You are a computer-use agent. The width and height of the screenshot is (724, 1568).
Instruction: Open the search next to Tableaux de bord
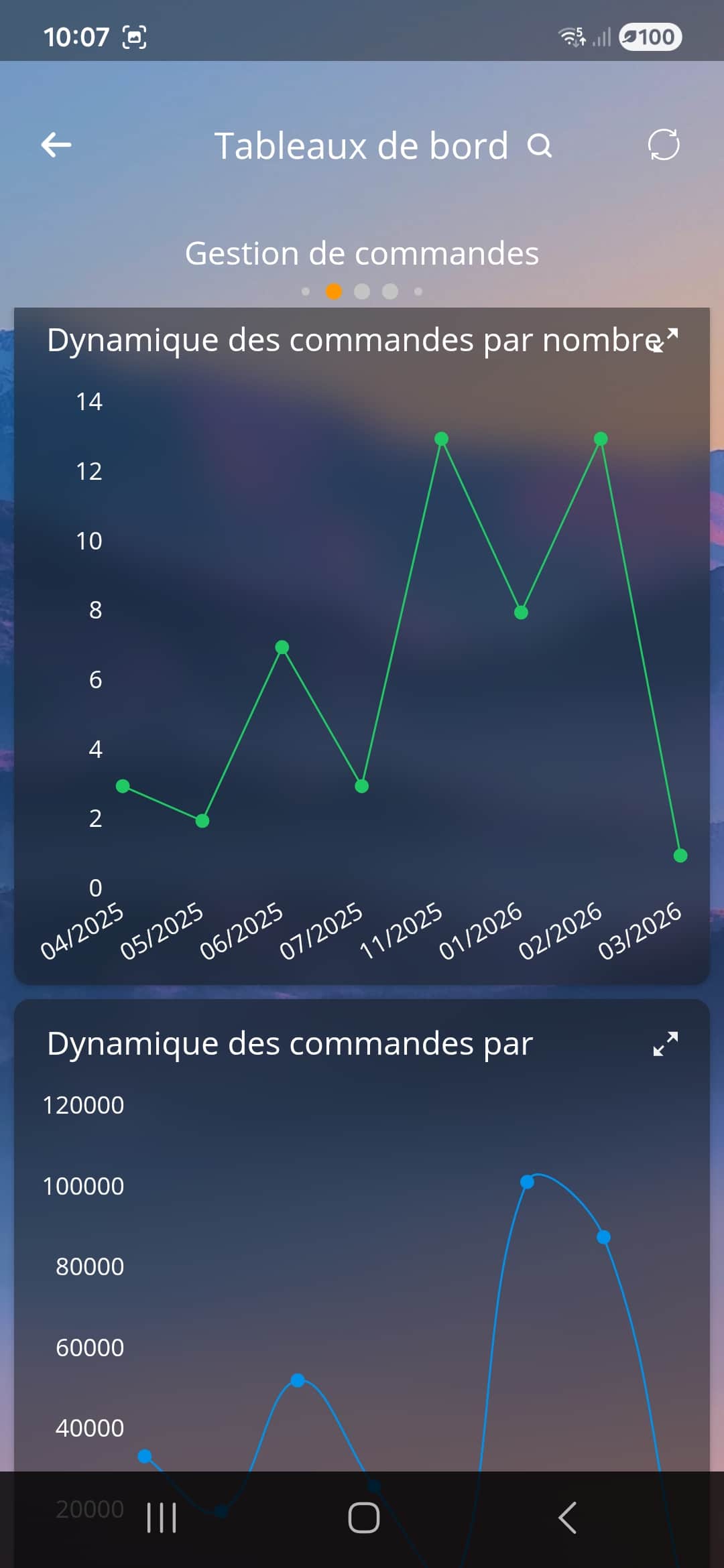click(x=540, y=145)
